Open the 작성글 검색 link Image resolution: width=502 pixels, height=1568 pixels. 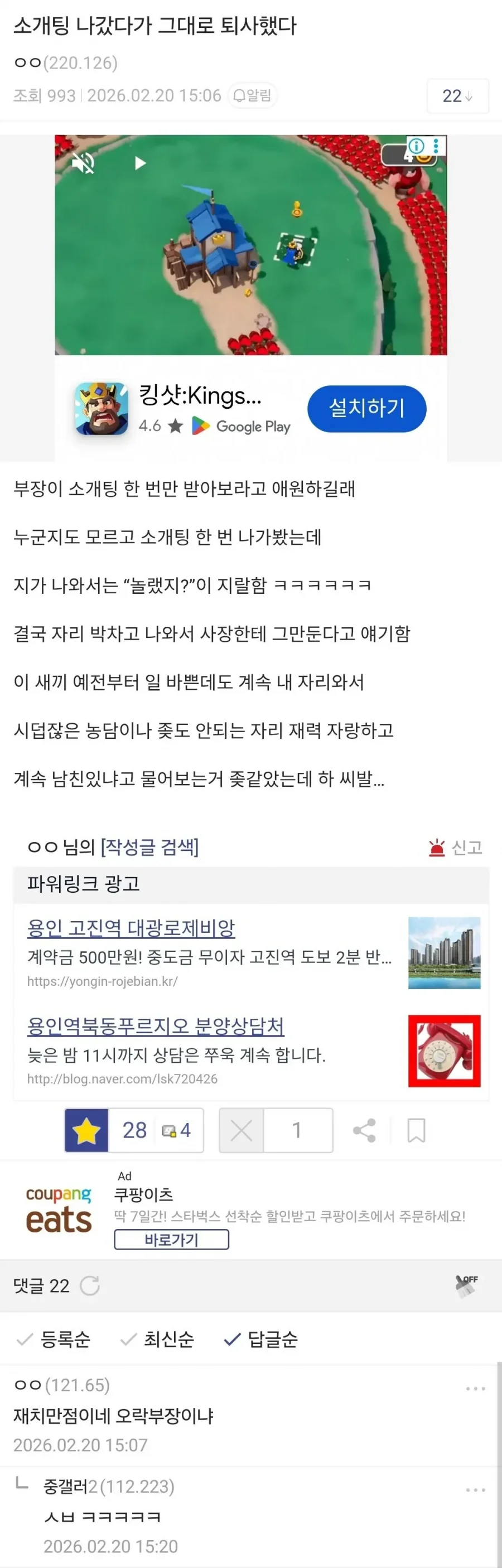point(150,846)
